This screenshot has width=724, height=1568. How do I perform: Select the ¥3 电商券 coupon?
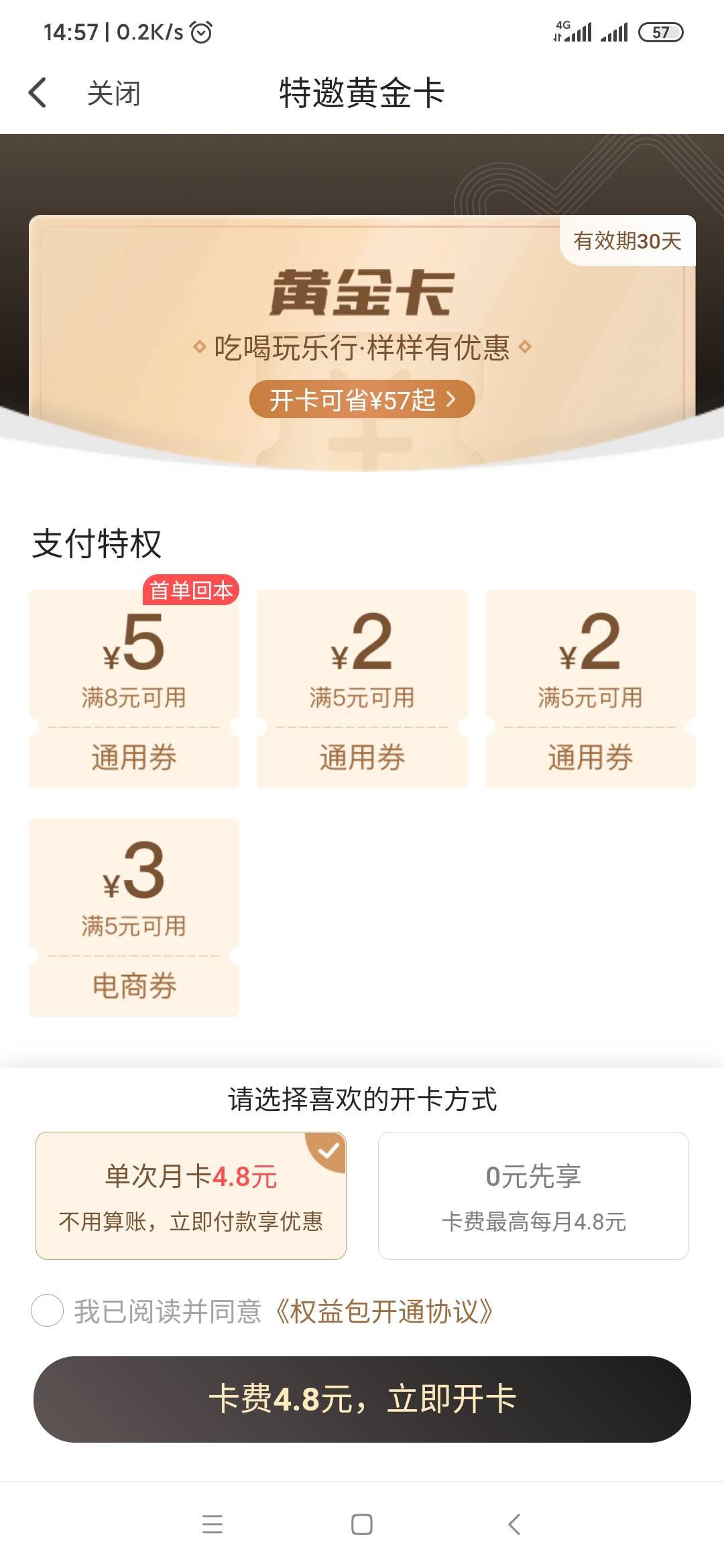(x=133, y=918)
